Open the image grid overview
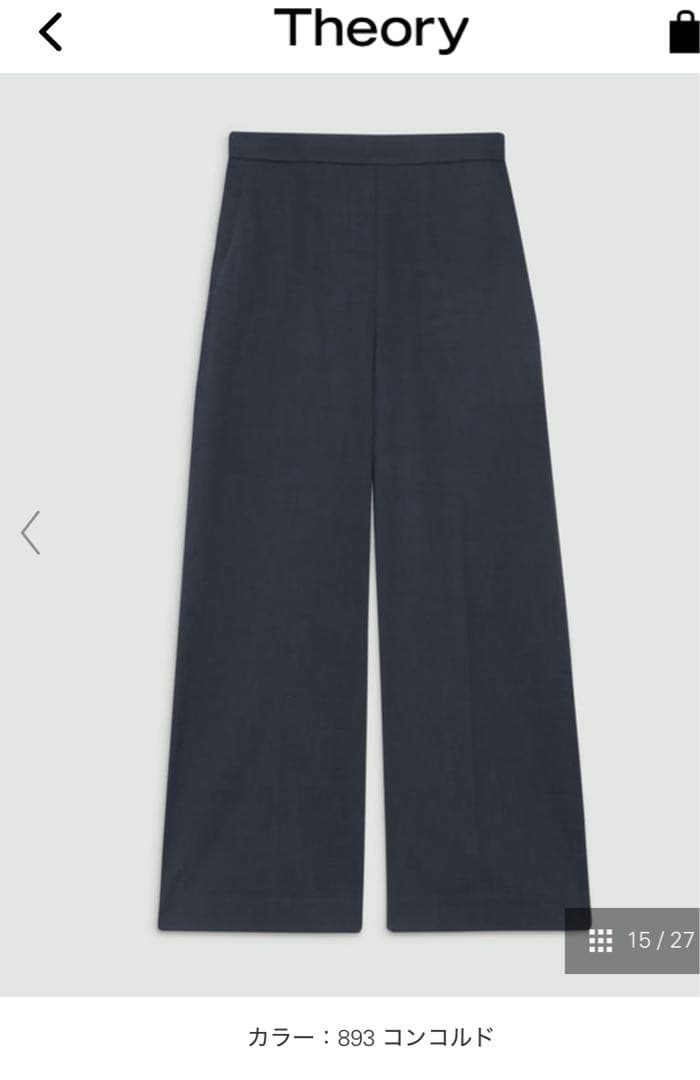700x1080 pixels. click(601, 940)
